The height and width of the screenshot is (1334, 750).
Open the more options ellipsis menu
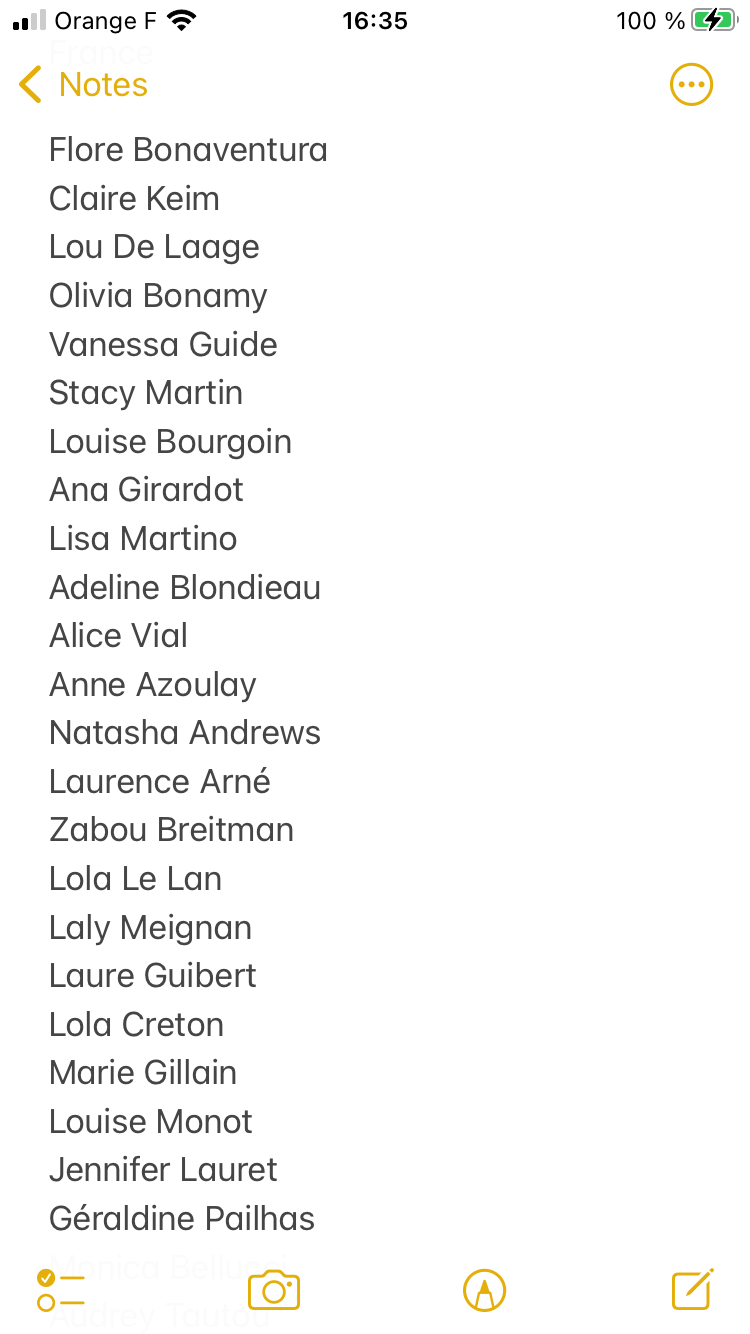[x=691, y=85]
